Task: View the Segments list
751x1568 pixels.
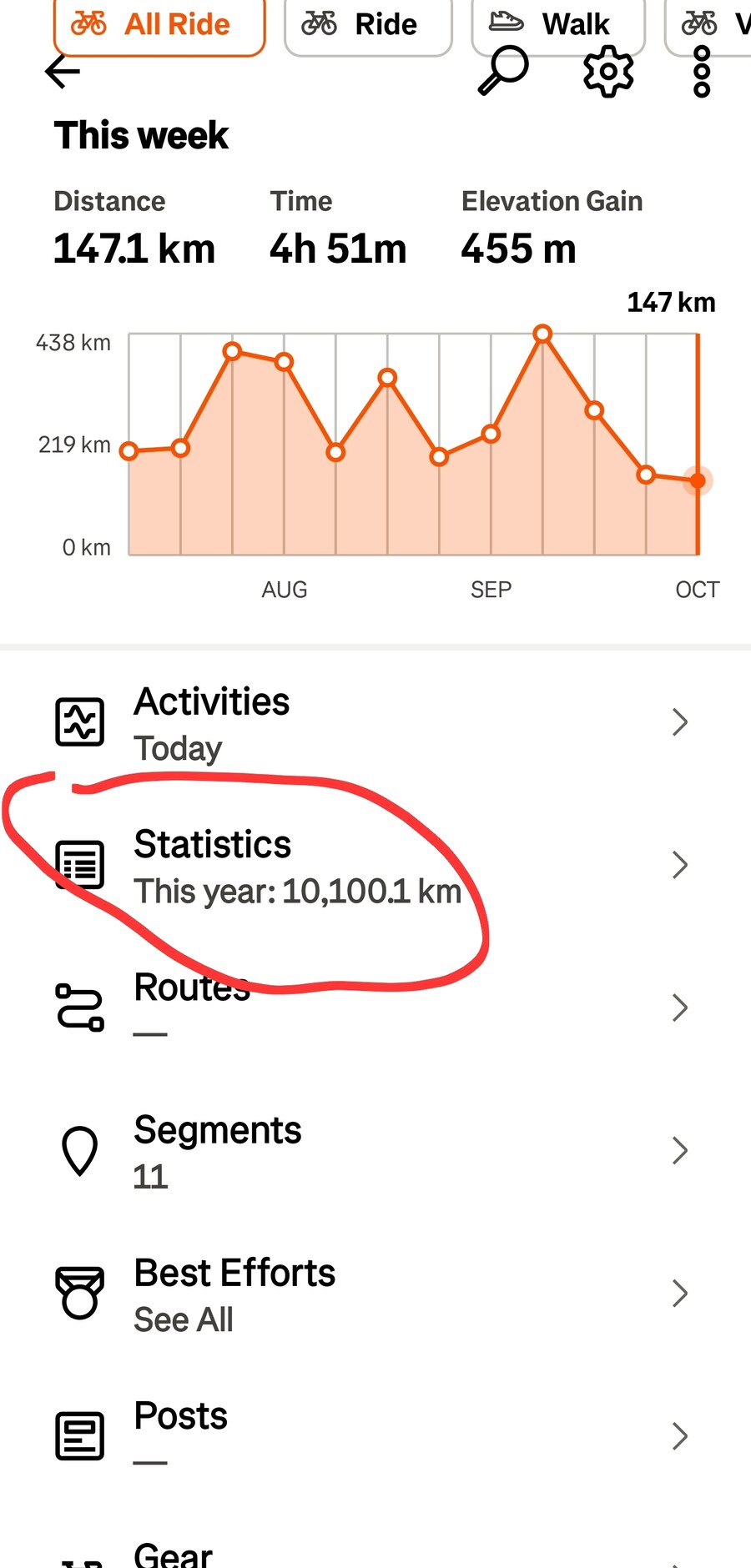Action: click(x=375, y=1152)
